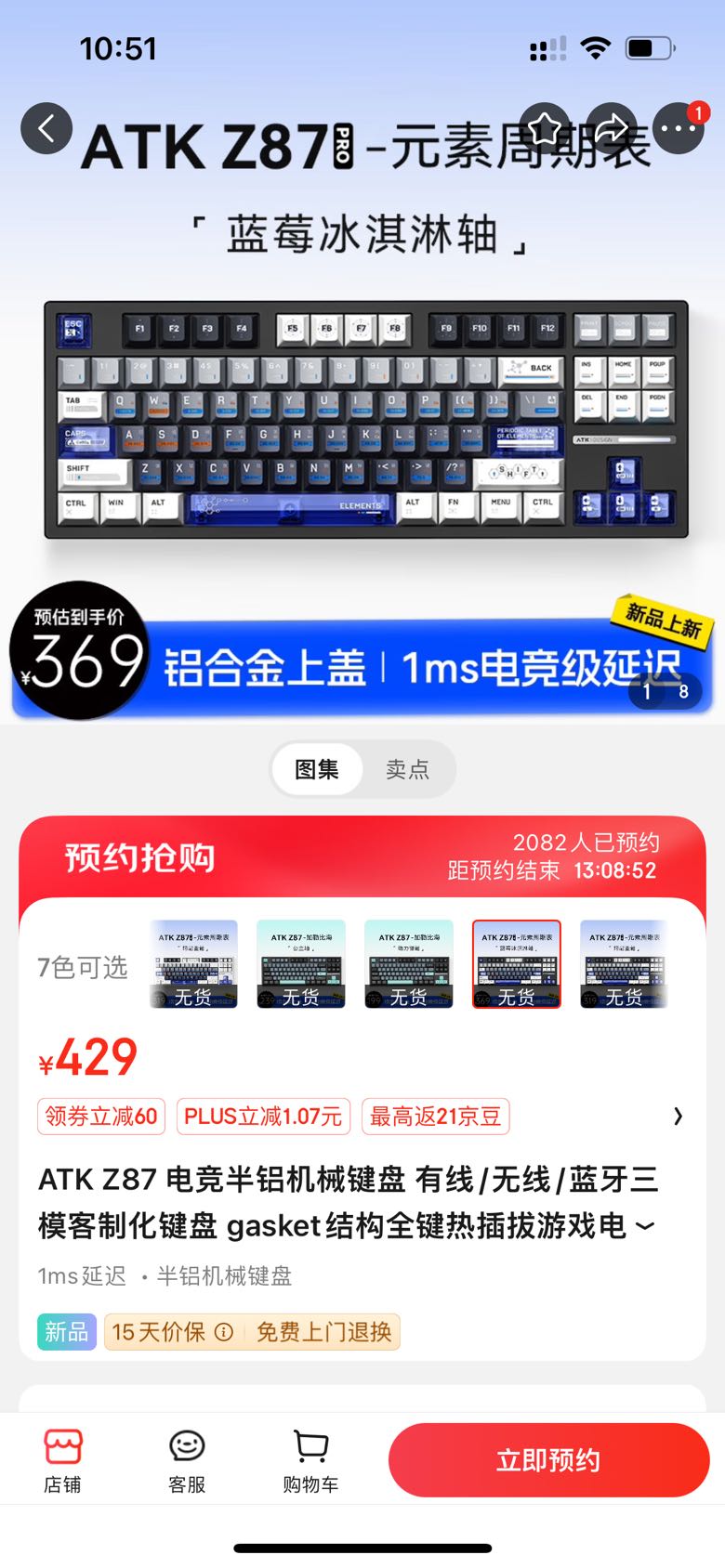Claim the 领券立减60 coupon
The height and width of the screenshot is (1568, 725).
pyautogui.click(x=99, y=1116)
